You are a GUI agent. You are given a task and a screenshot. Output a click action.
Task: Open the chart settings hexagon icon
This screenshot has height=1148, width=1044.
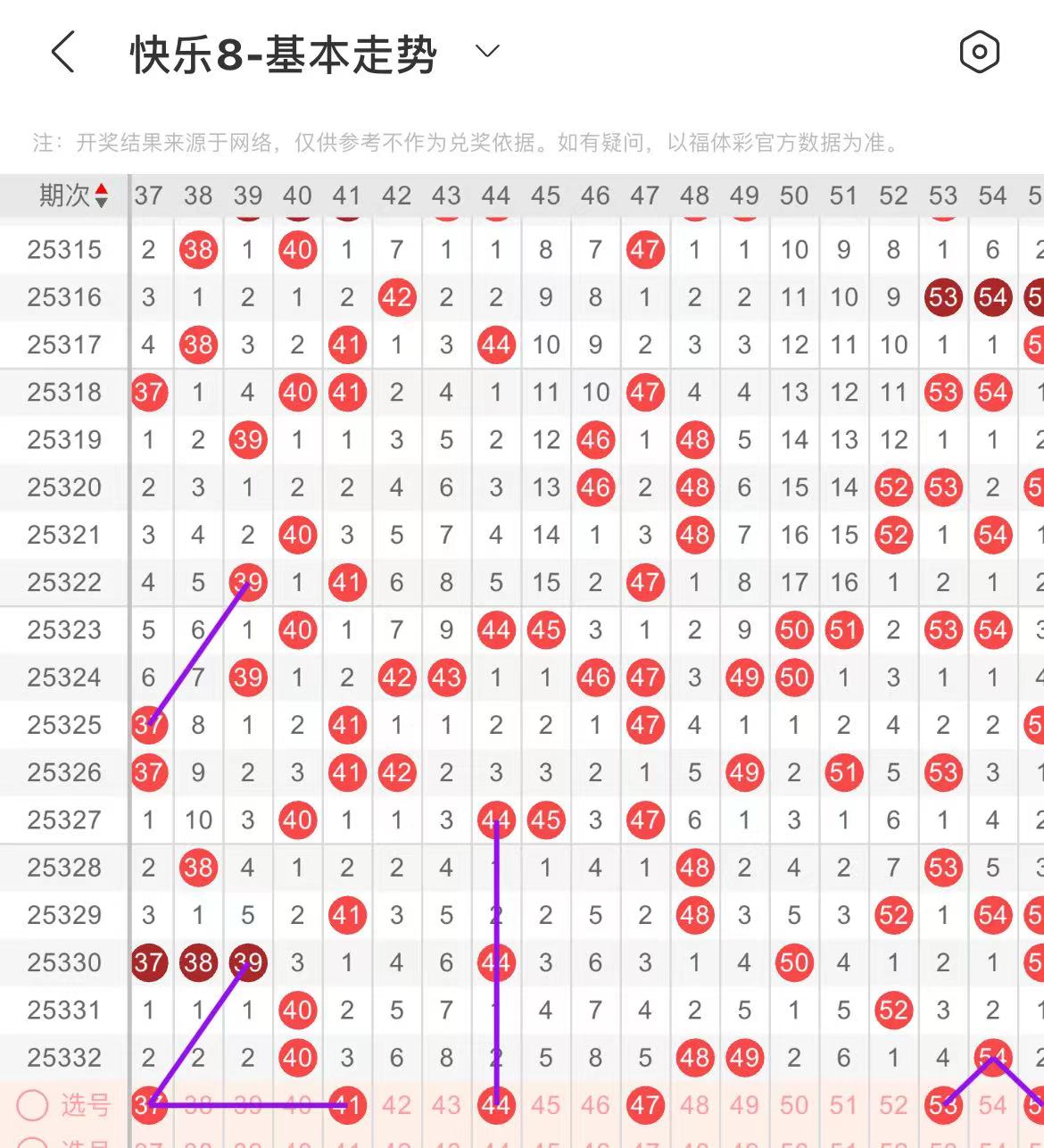click(979, 52)
